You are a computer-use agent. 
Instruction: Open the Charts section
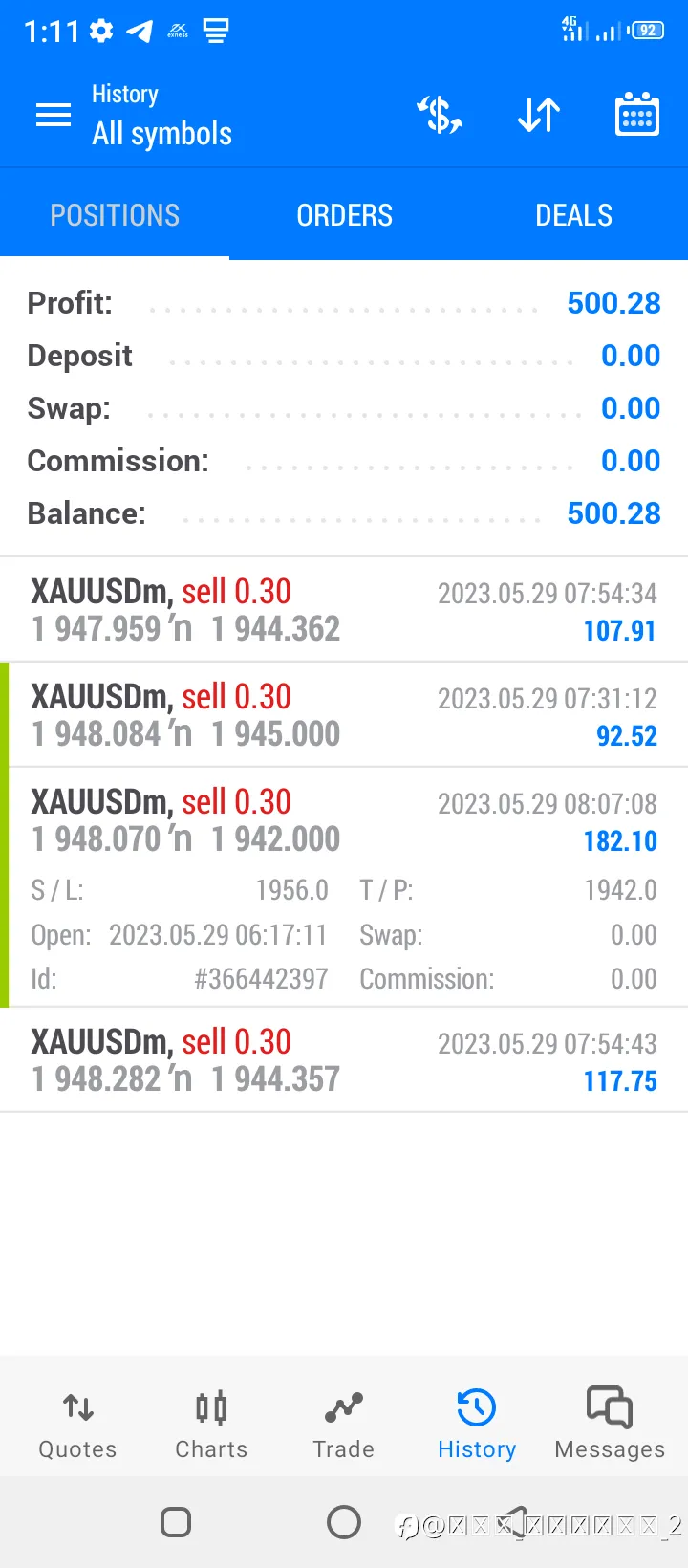coord(211,1425)
